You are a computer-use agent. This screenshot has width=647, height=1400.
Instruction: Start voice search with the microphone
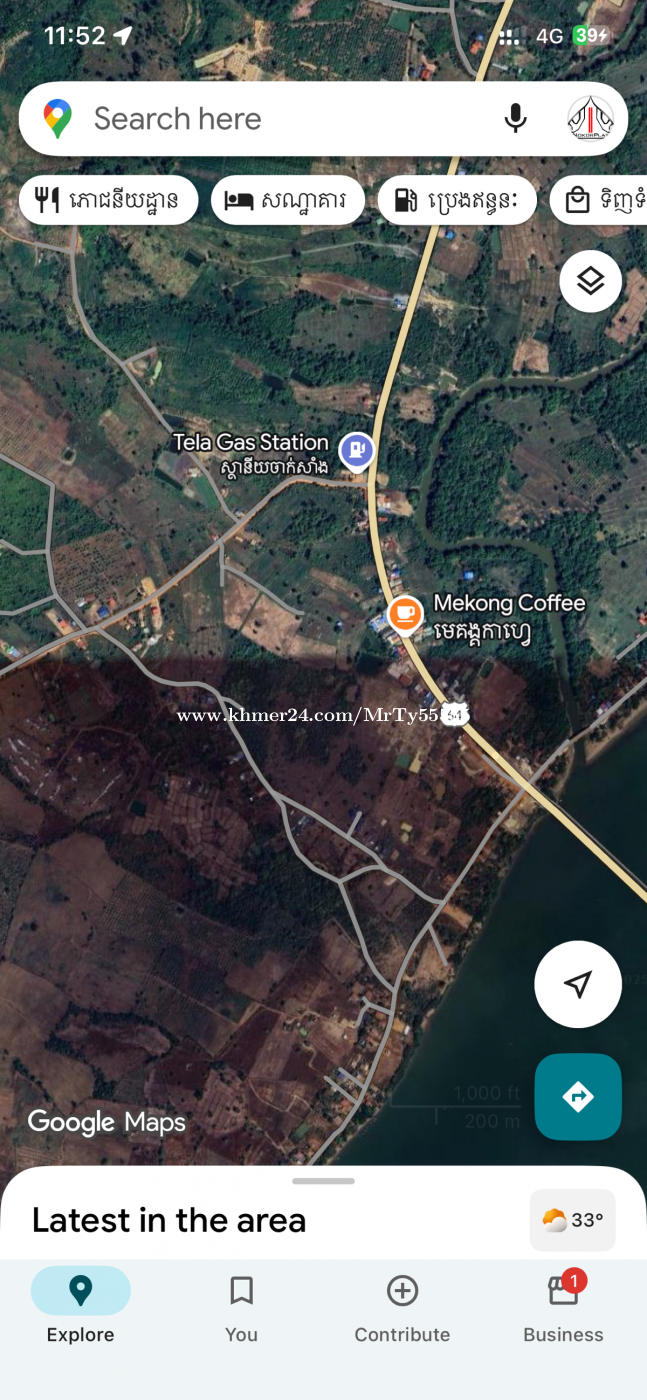tap(515, 119)
